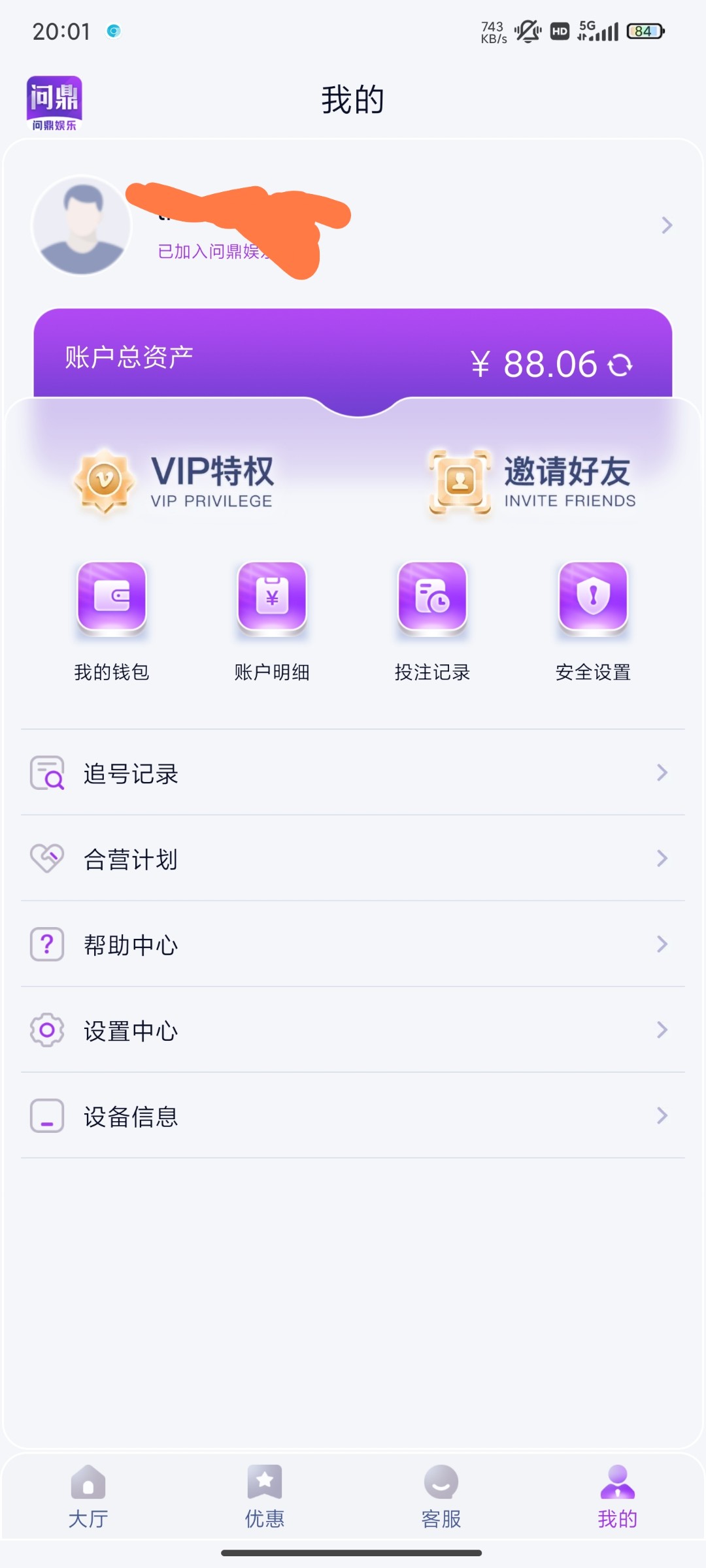Screen dimensions: 706x1568
Task: Open the profile details chevron
Action: click(667, 225)
